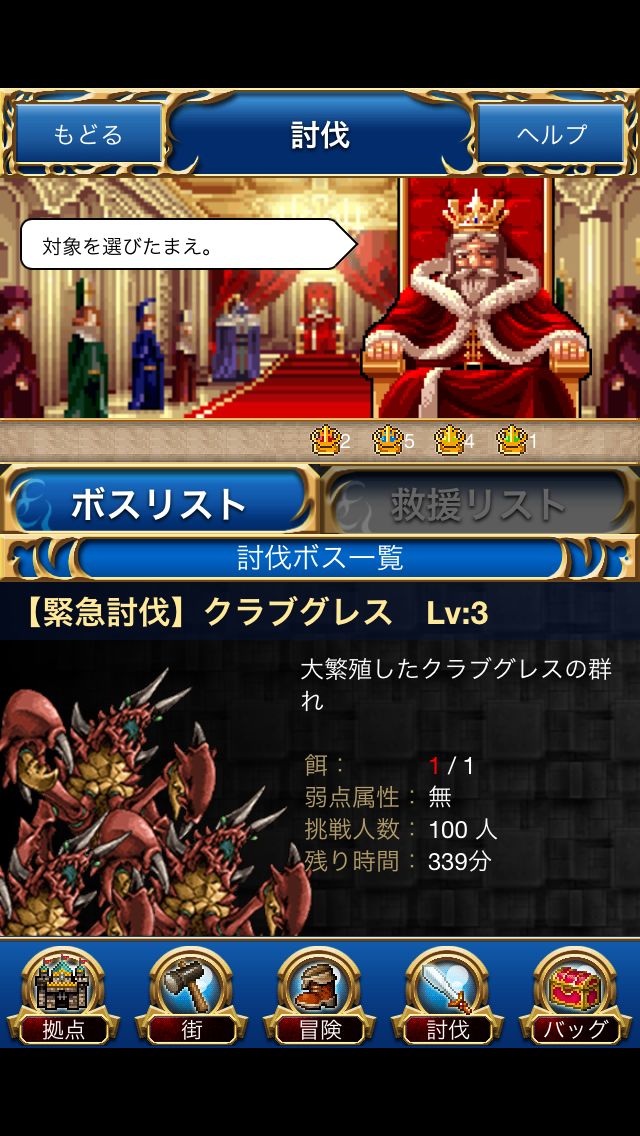Viewport: 640px width, 1136px height.
Task: Open the 討伐 subjugation section
Action: pyautogui.click(x=448, y=995)
